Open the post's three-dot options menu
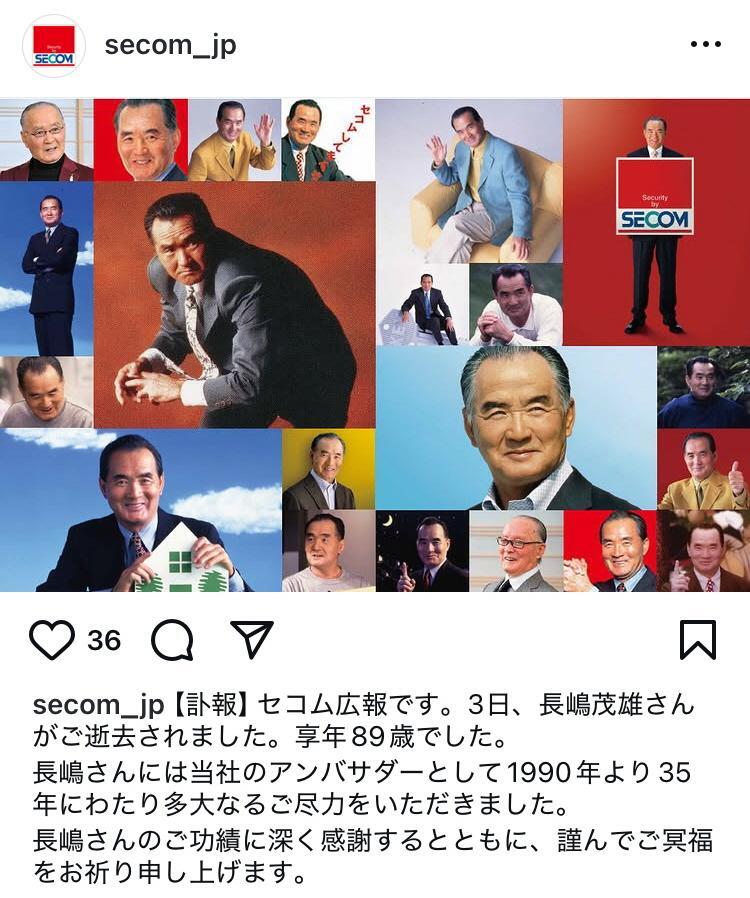750x898 pixels. click(x=706, y=45)
